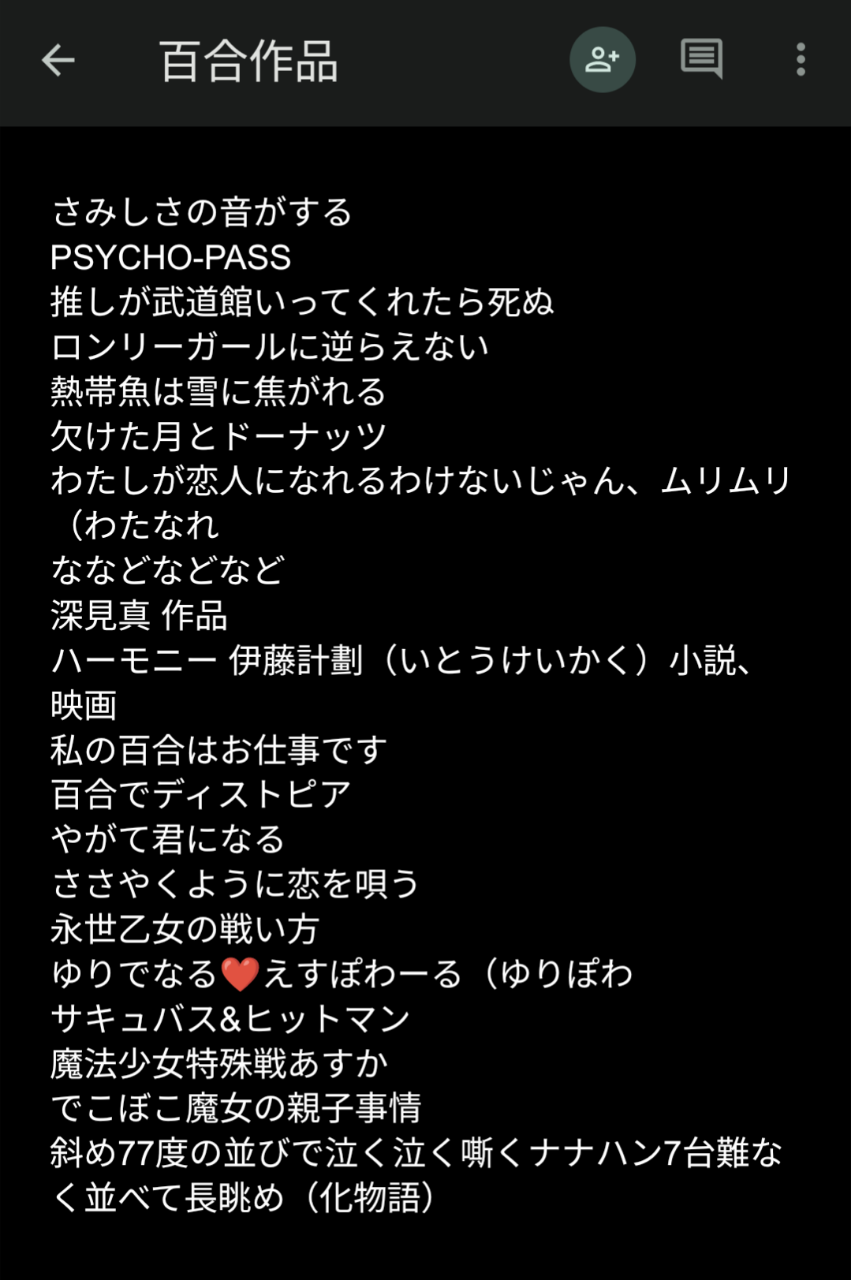Tap document text body to edit

[x=420, y=700]
